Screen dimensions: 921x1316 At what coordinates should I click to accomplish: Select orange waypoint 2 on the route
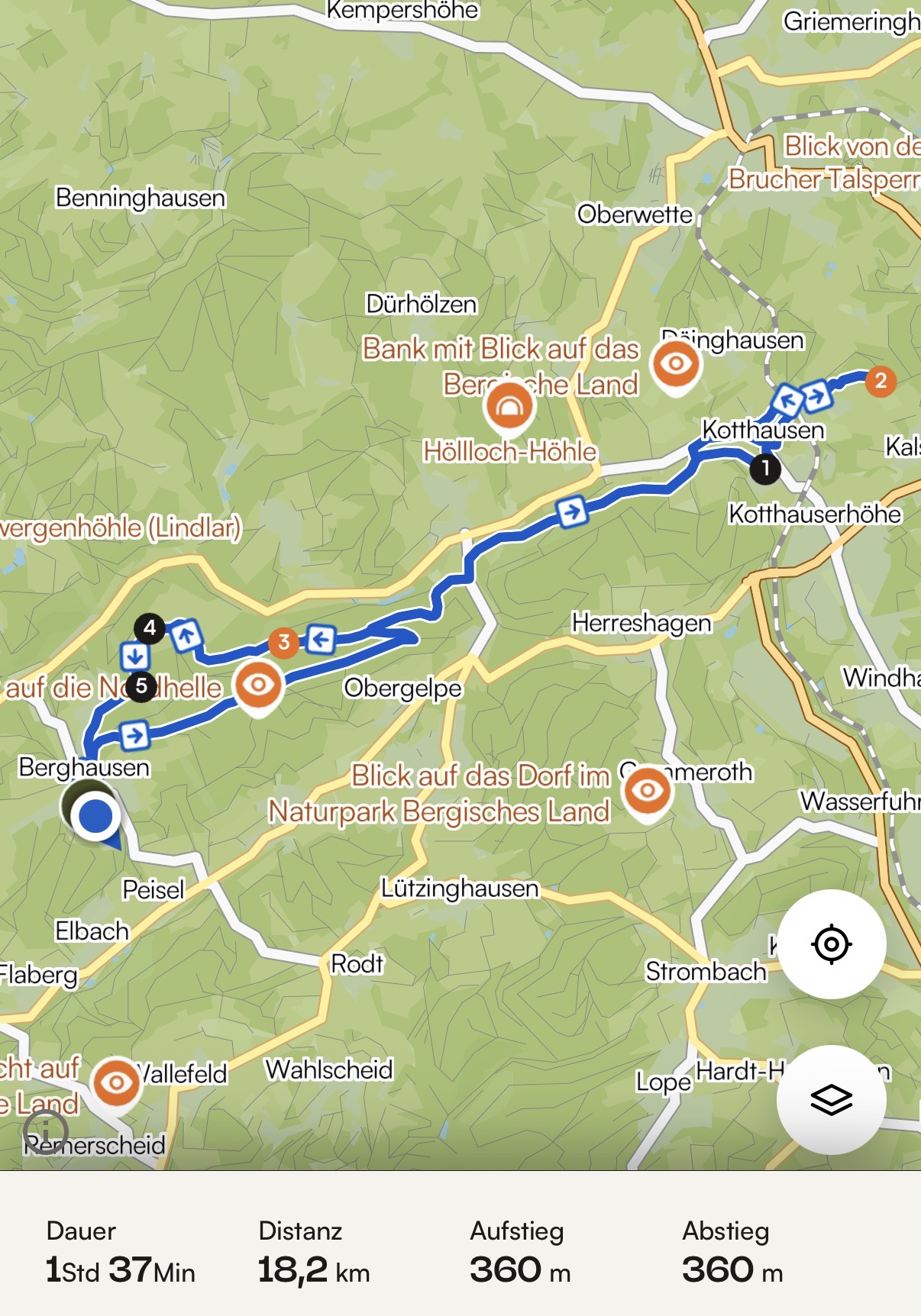click(x=881, y=381)
